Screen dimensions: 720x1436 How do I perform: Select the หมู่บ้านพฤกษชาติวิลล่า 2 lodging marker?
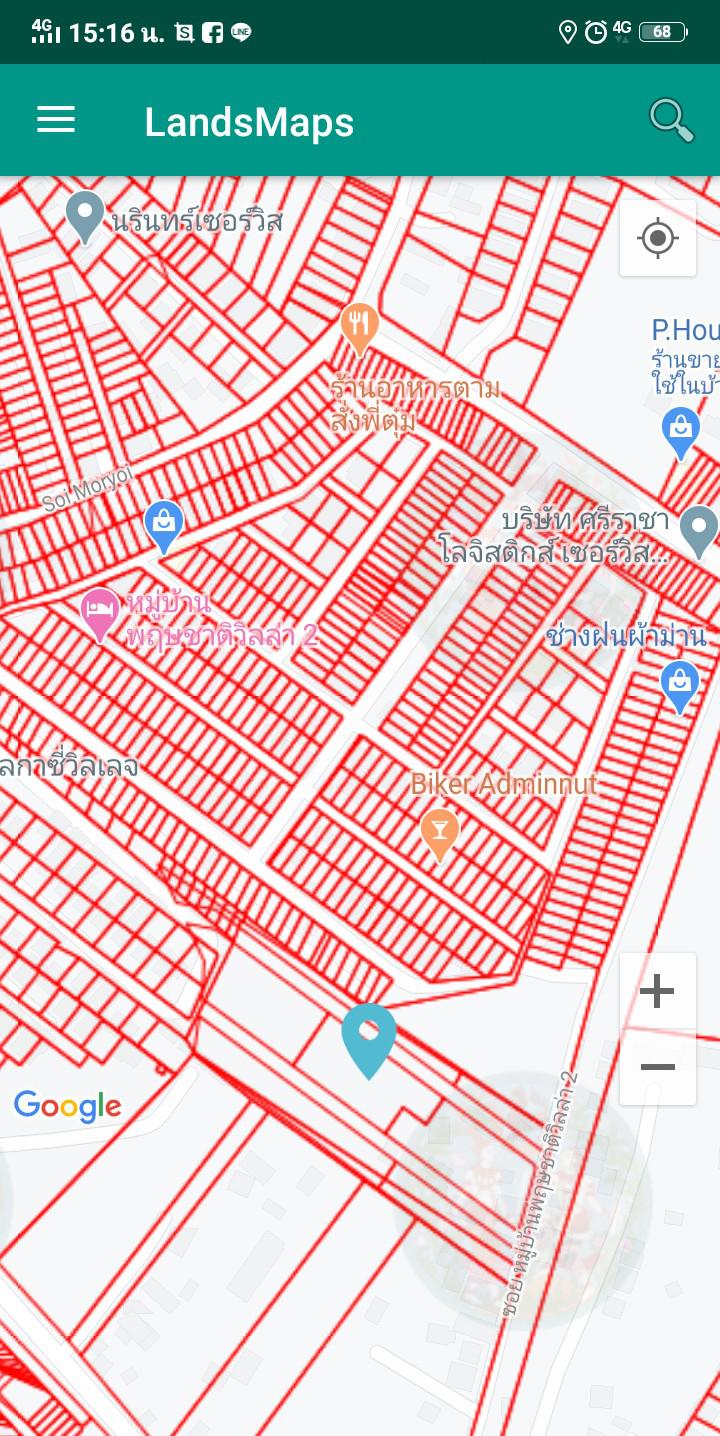pos(100,615)
